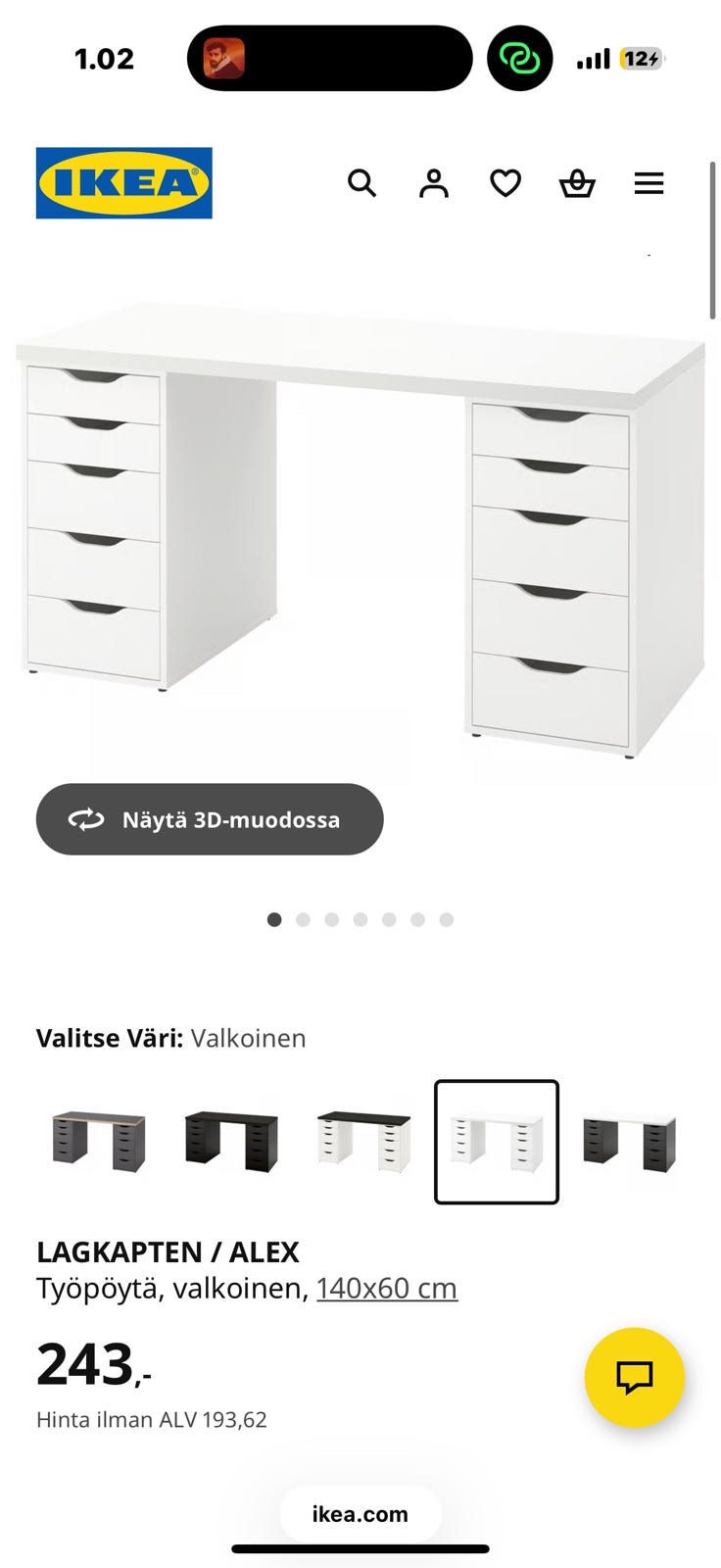Click the IKEA logo
721x1568 pixels.
pos(123,183)
